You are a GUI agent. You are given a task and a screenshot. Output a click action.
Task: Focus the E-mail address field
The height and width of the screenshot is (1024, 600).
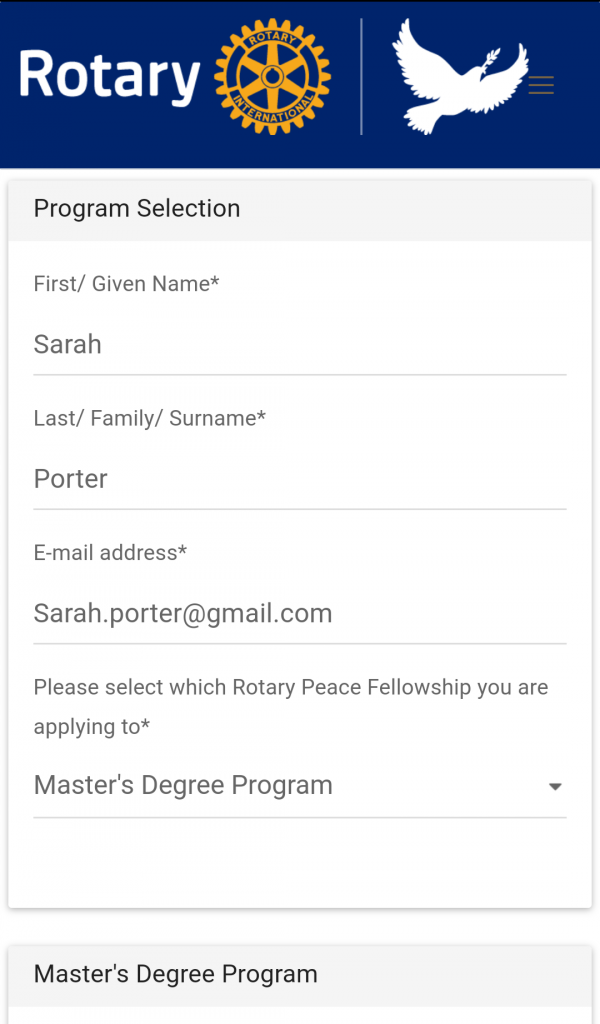pyautogui.click(x=300, y=613)
